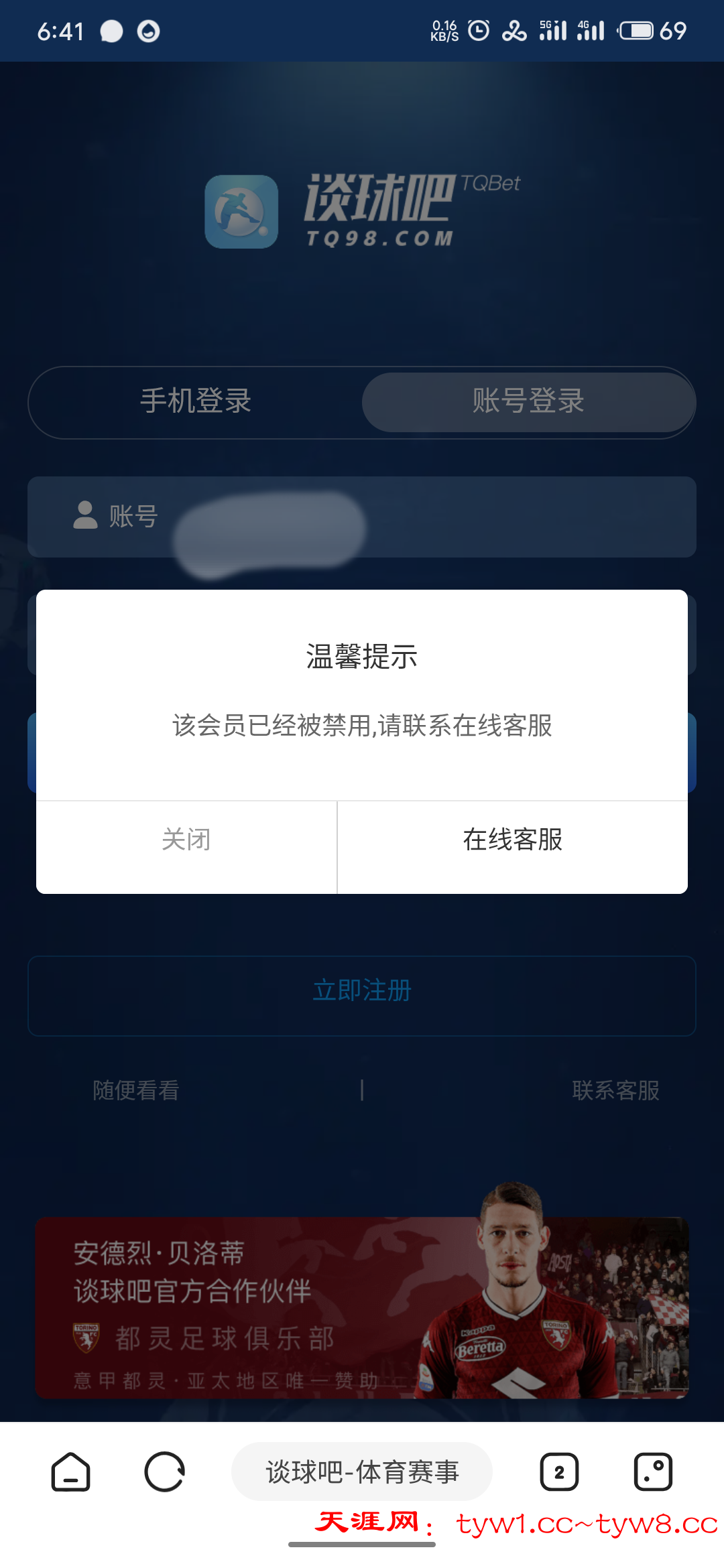The image size is (724, 1568).
Task: Tap the 联系客服 link
Action: (615, 1090)
